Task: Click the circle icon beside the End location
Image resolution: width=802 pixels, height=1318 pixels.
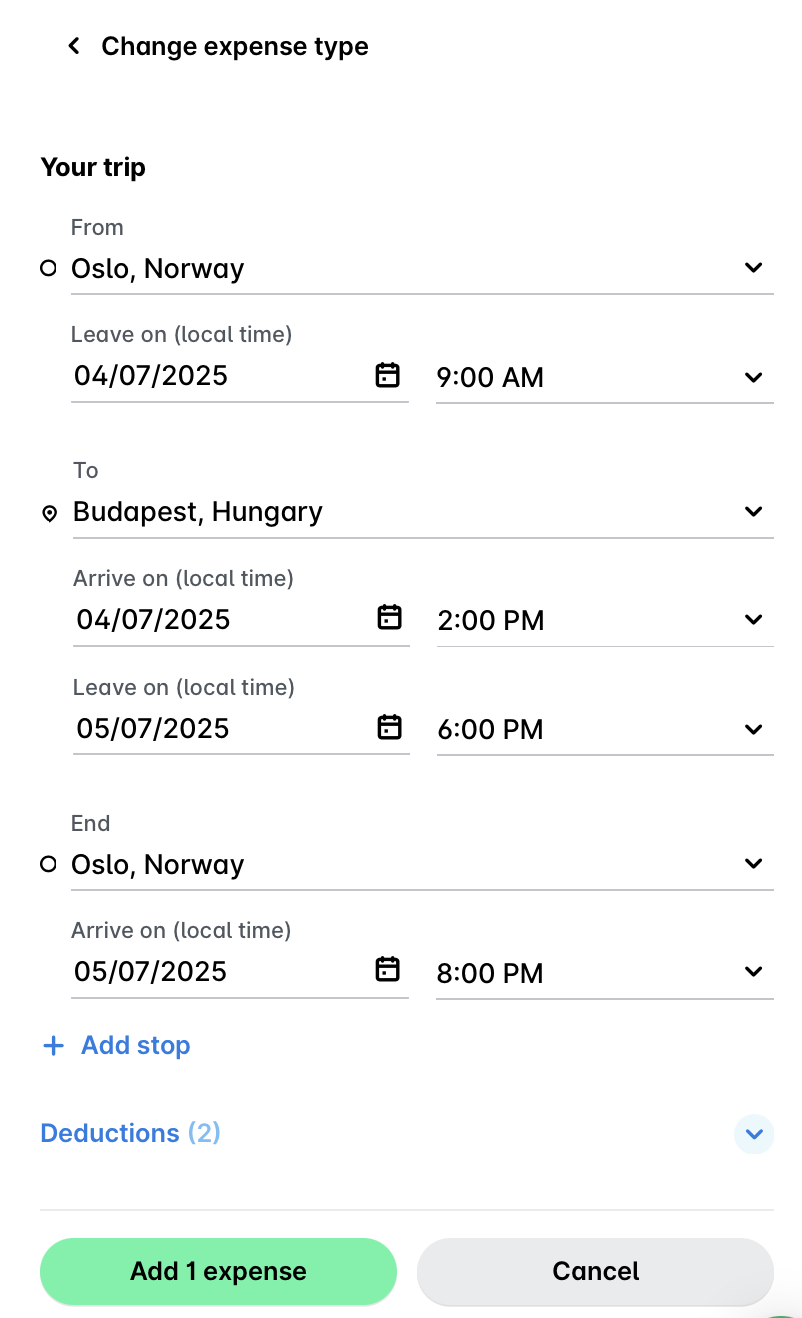Action: click(x=47, y=863)
